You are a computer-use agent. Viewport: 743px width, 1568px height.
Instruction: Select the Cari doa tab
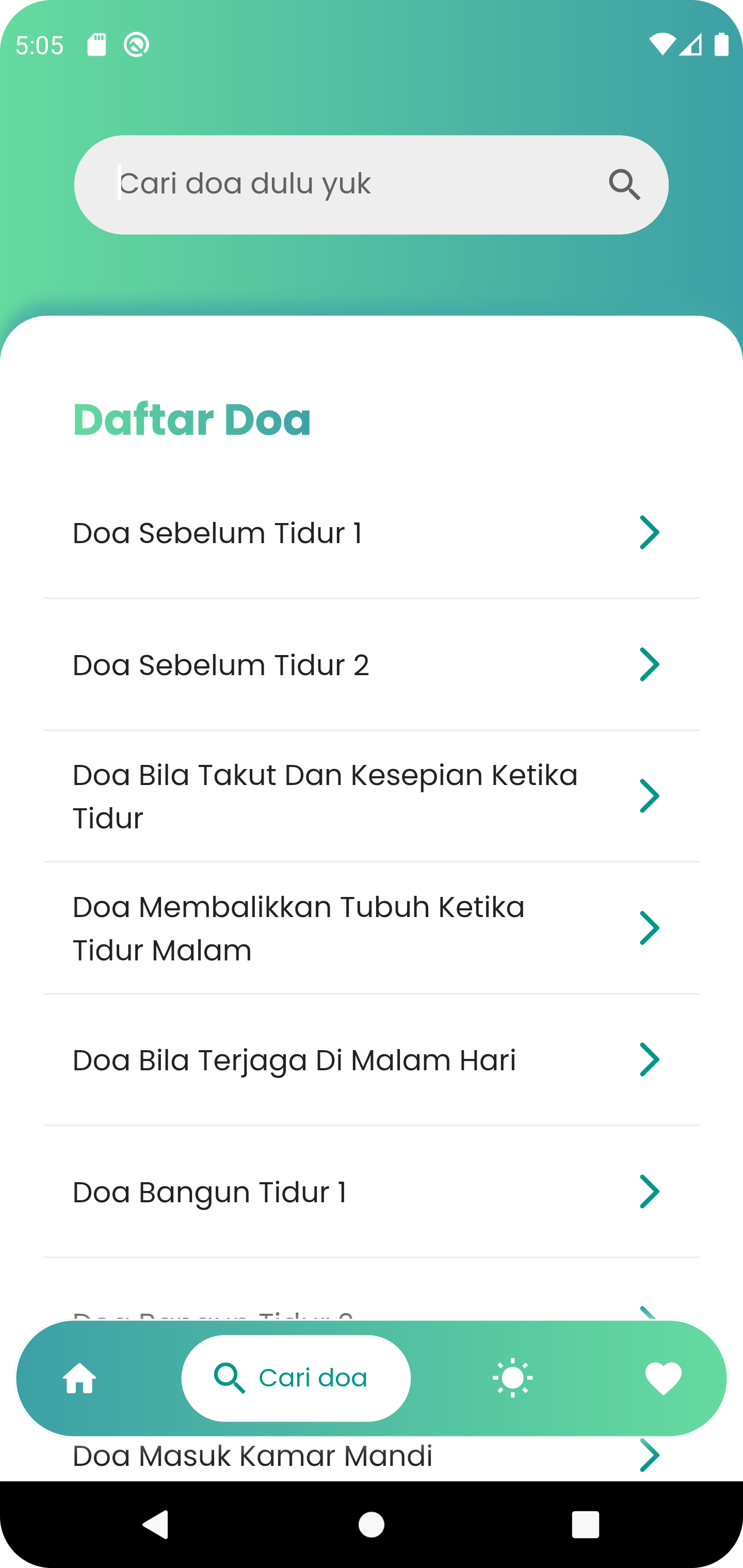[296, 1378]
